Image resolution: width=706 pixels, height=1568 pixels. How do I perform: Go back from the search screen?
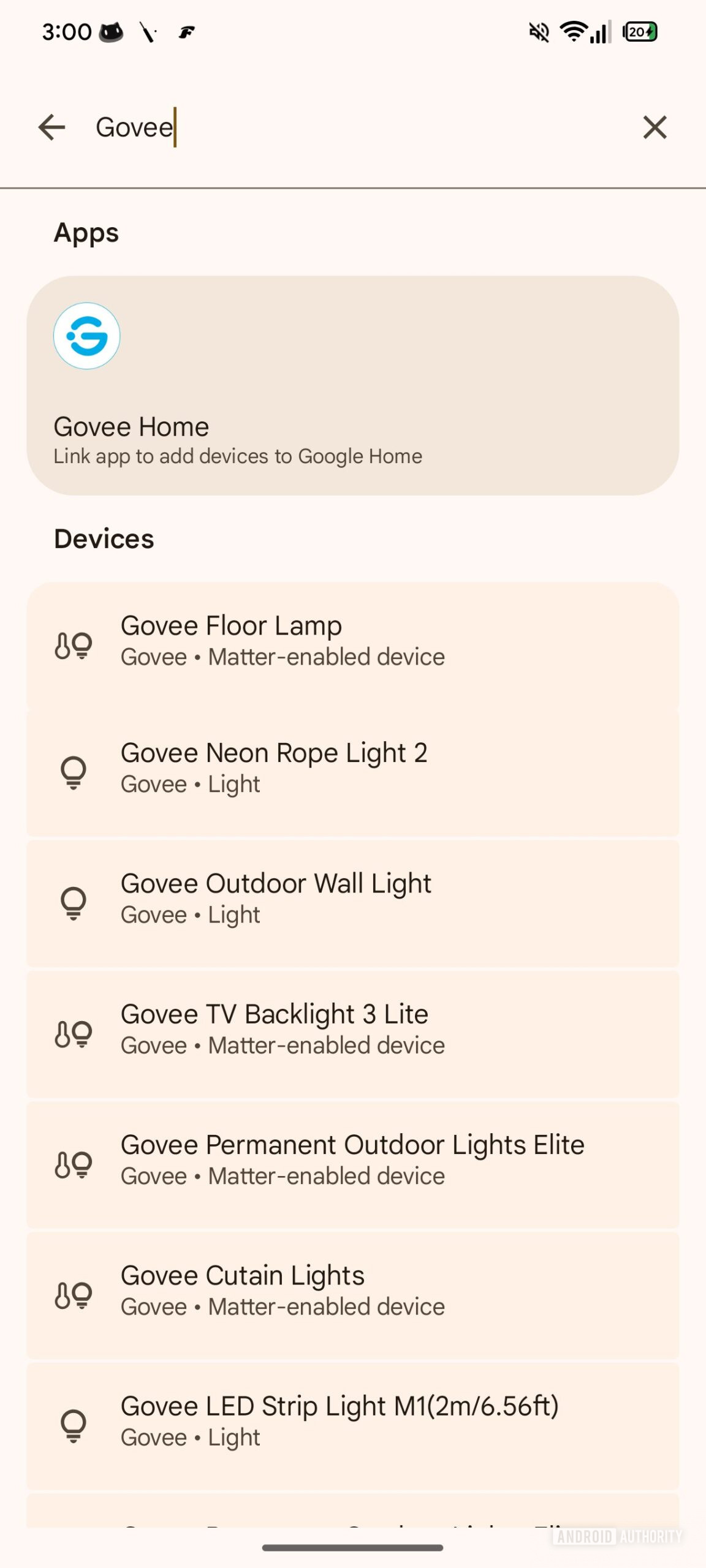[51, 127]
